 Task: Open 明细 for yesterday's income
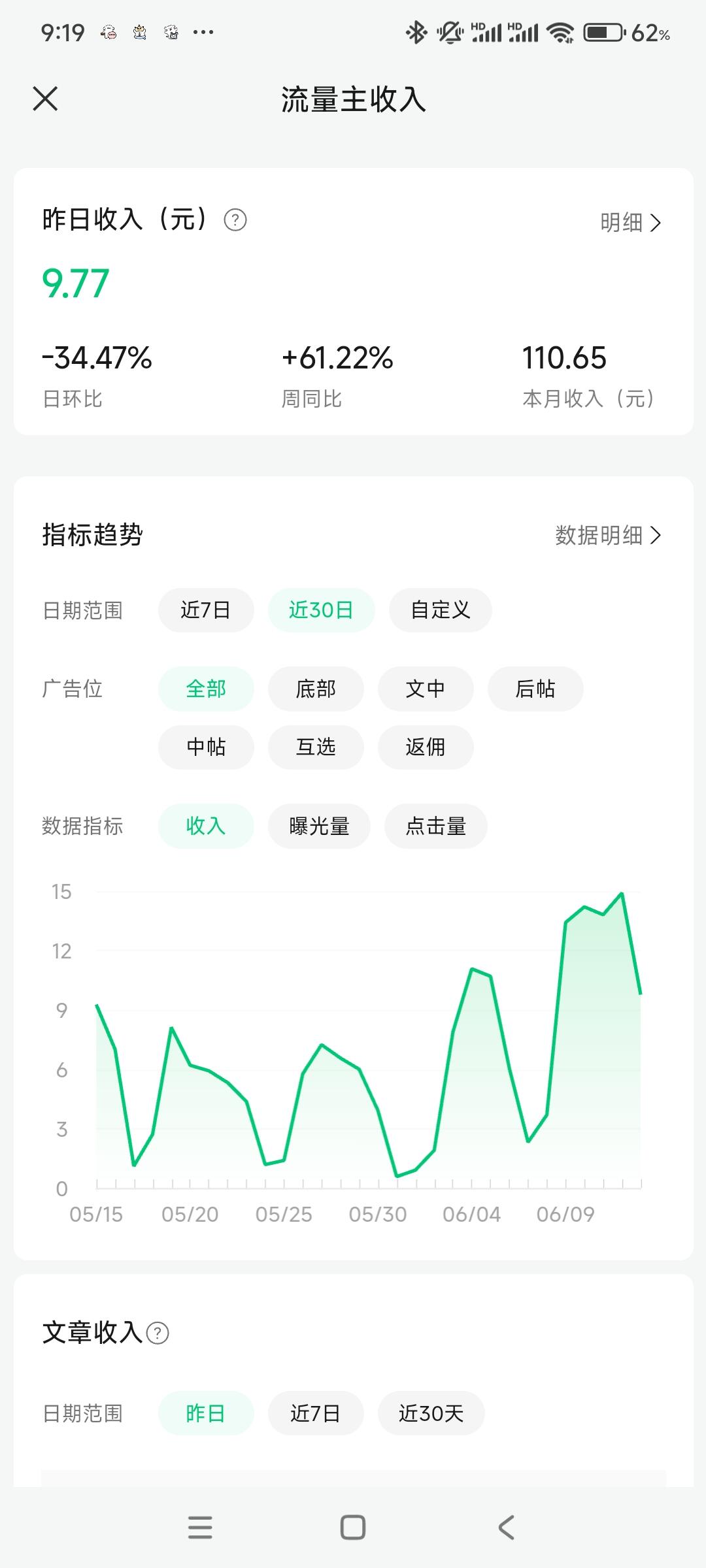630,223
